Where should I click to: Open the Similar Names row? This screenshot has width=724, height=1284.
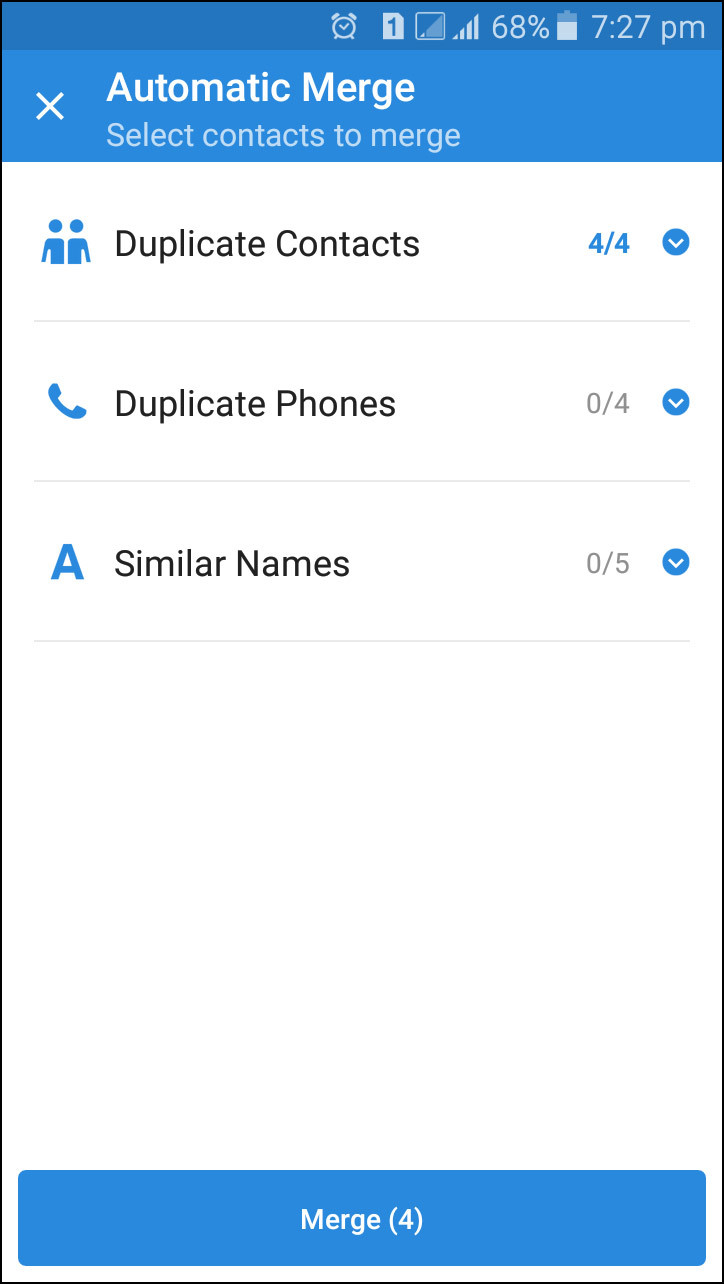click(x=232, y=564)
